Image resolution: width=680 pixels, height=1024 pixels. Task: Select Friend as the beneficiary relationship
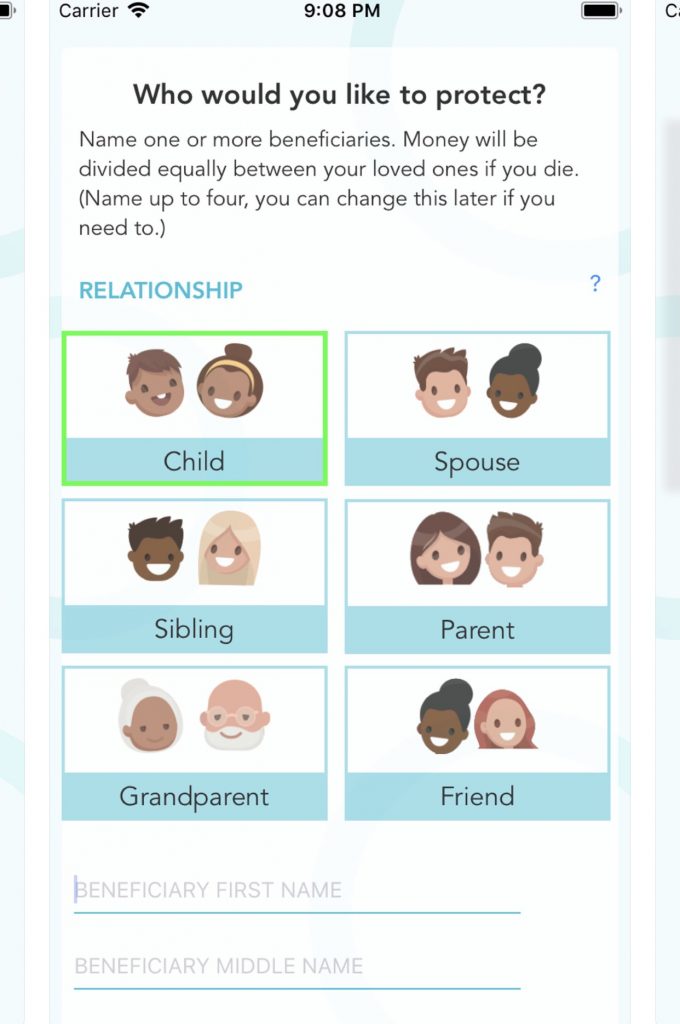point(477,743)
